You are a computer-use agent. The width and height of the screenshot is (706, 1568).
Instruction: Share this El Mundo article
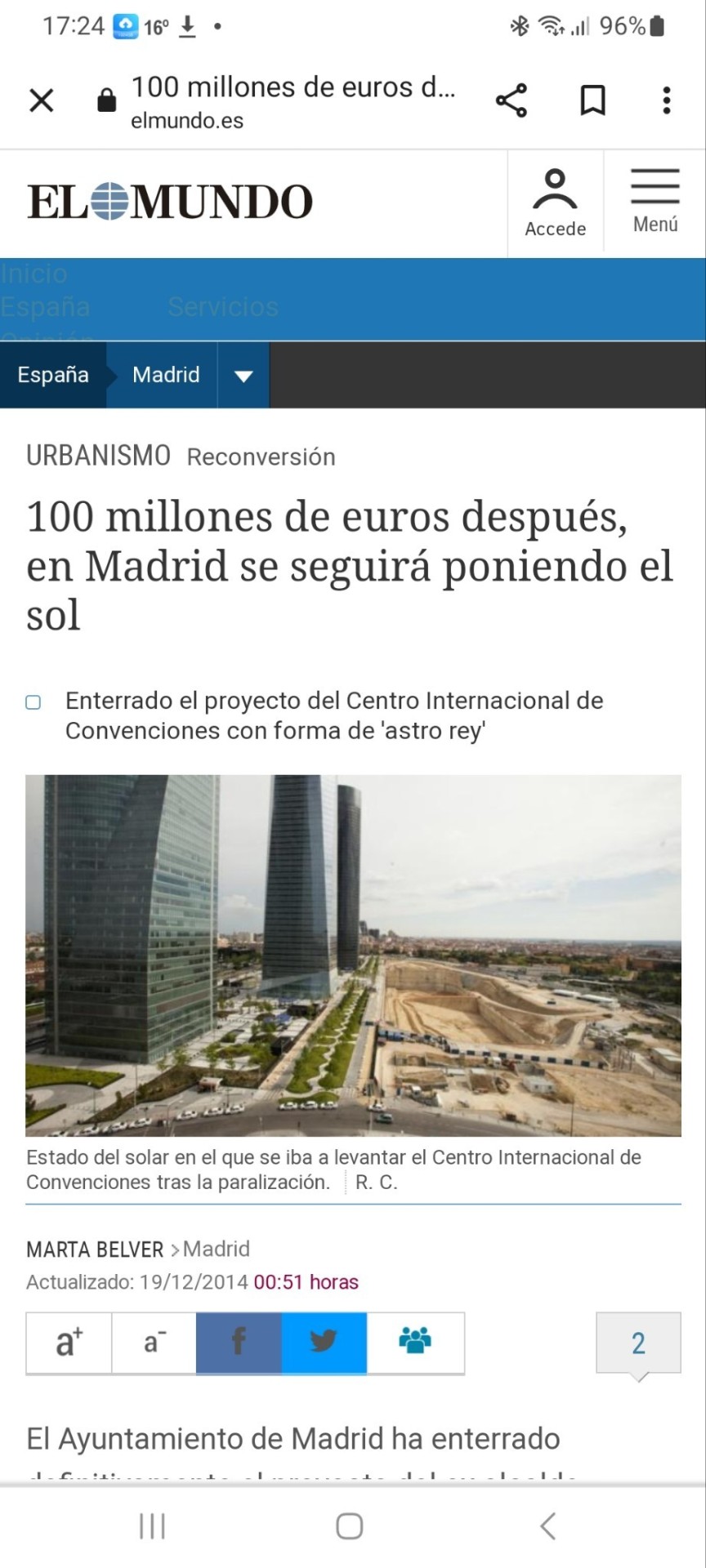point(512,100)
